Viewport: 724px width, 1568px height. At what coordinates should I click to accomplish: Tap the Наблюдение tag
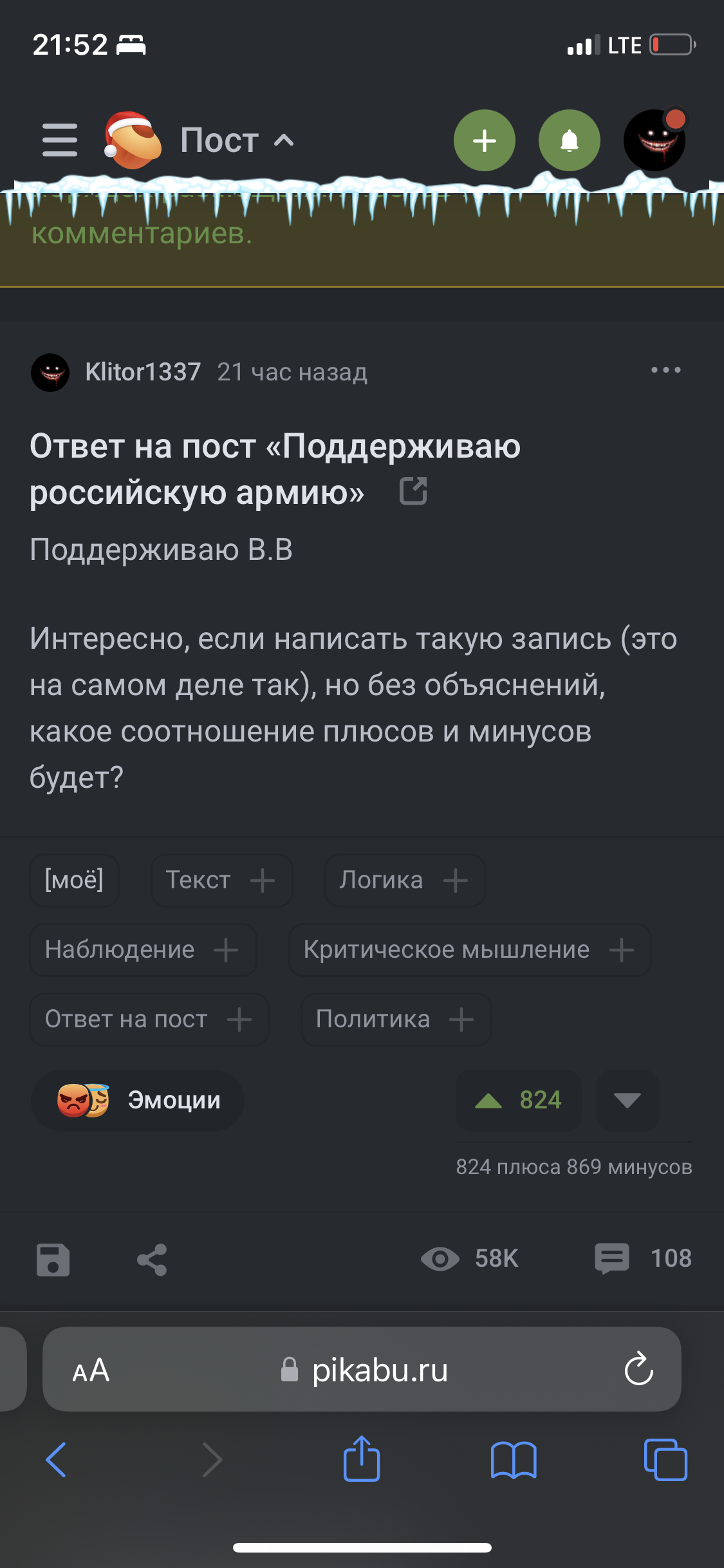pos(120,949)
